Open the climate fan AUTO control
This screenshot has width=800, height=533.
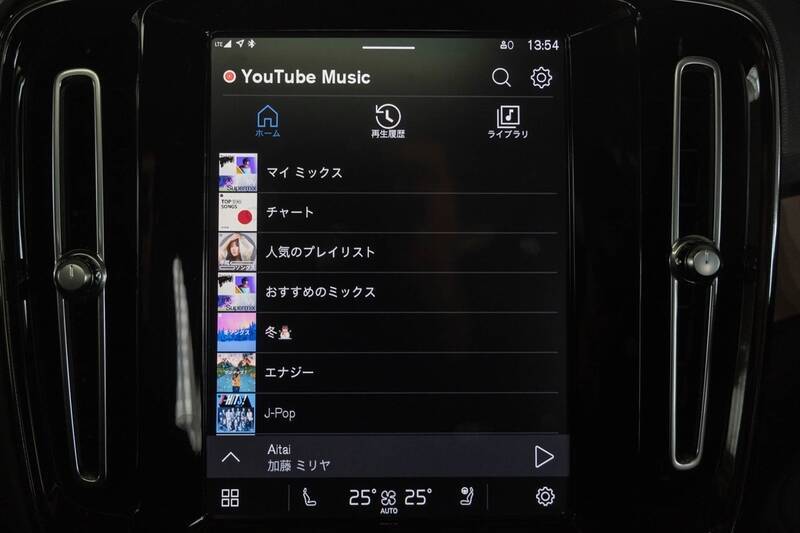(388, 499)
